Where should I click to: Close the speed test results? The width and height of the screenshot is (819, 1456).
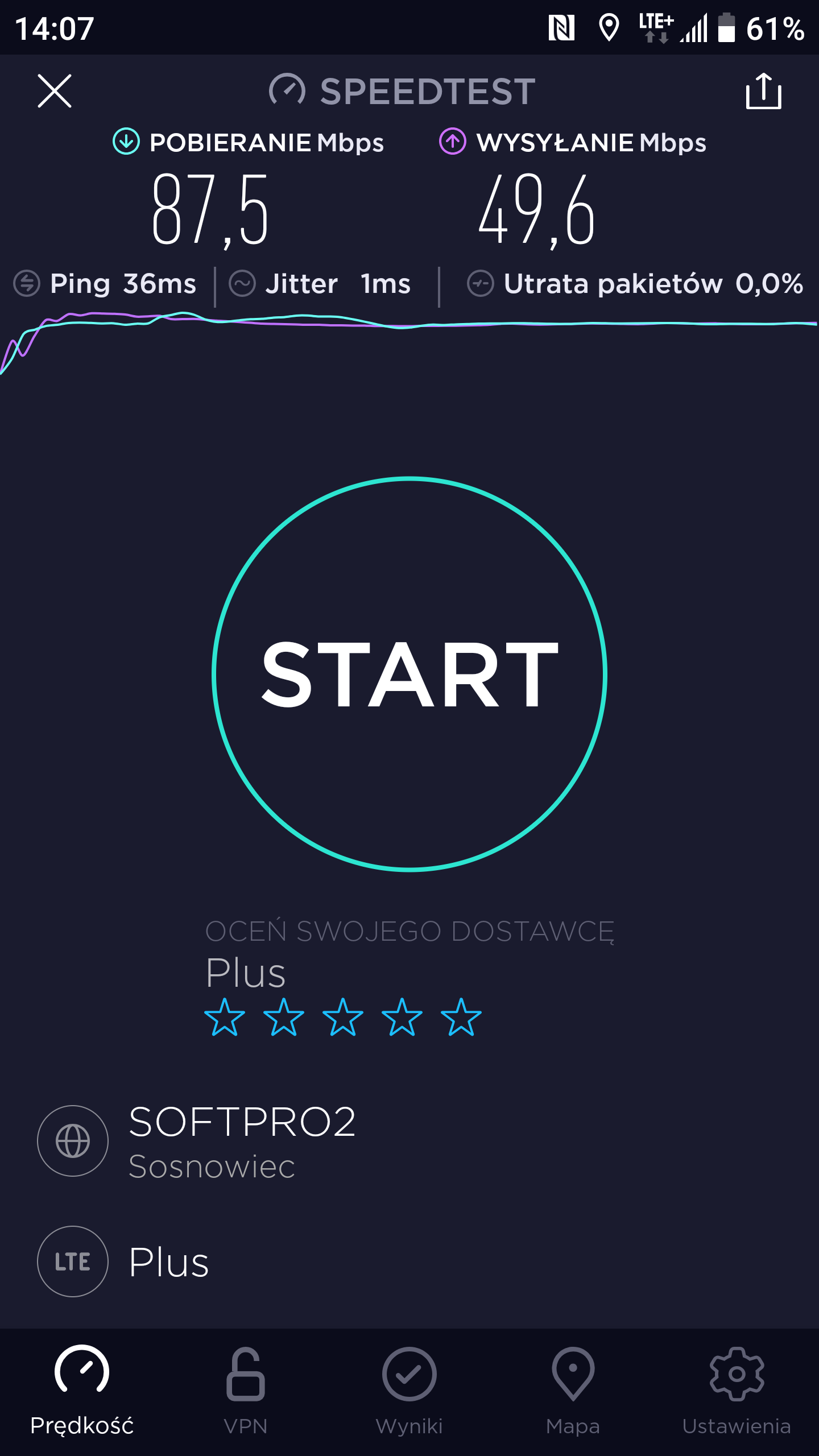point(55,91)
